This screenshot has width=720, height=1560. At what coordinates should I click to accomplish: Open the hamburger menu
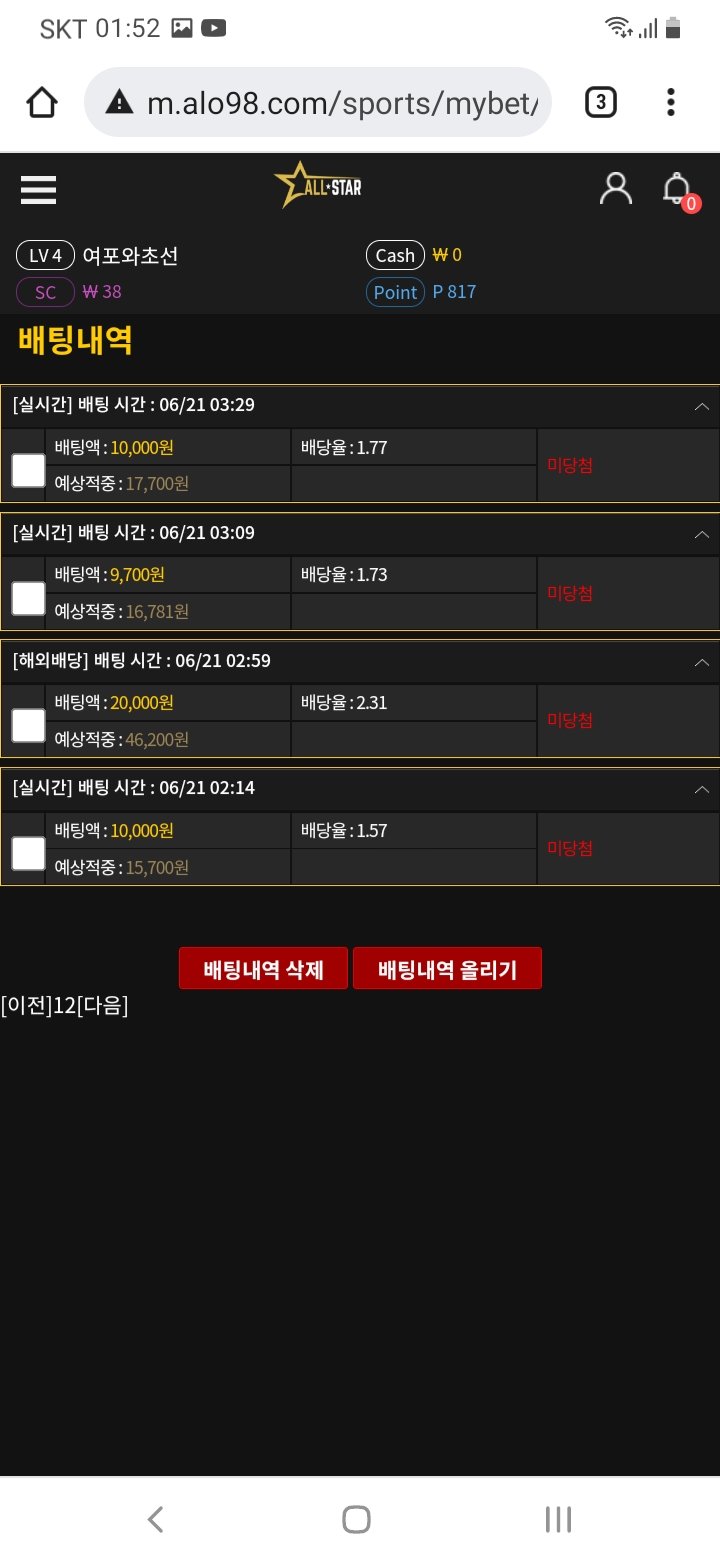click(38, 189)
